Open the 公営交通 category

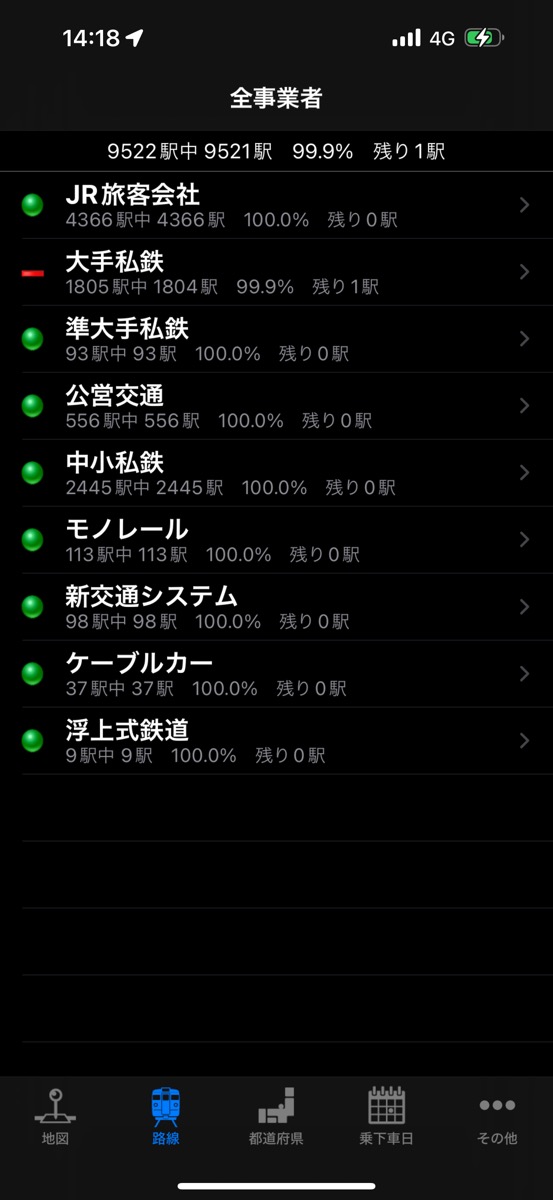(276, 406)
